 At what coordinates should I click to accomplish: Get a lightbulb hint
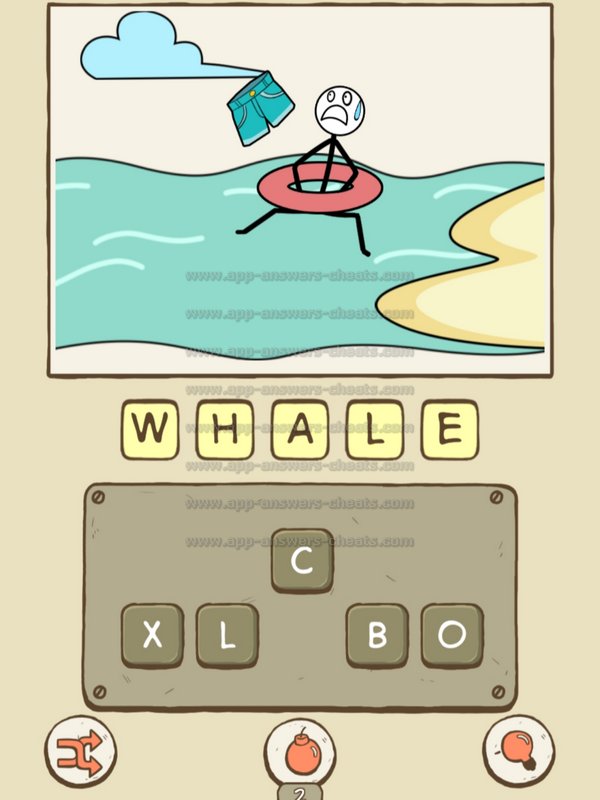tap(520, 750)
